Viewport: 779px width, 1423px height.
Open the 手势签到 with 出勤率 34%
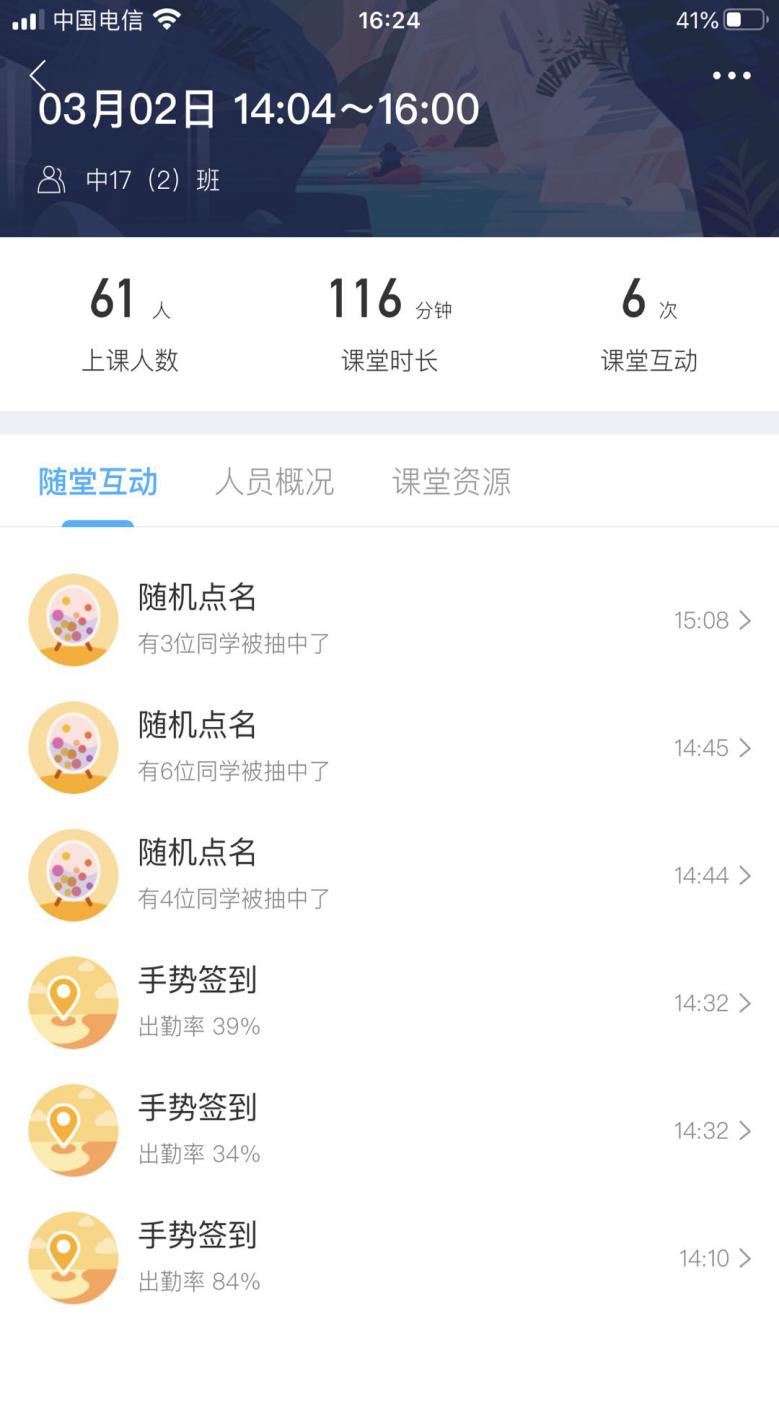(x=389, y=1131)
